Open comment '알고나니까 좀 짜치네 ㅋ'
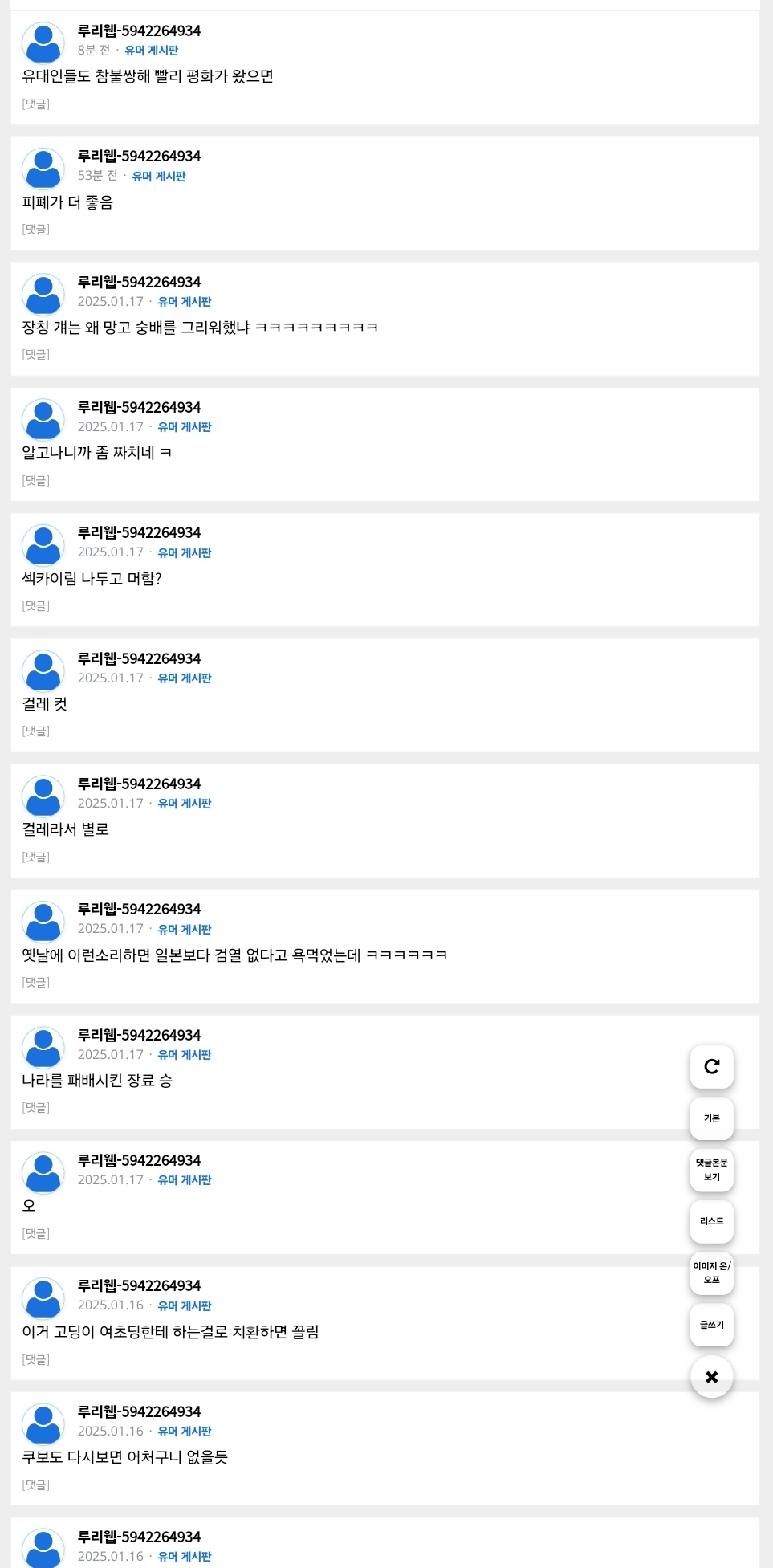The height and width of the screenshot is (1568, 773). pos(96,453)
